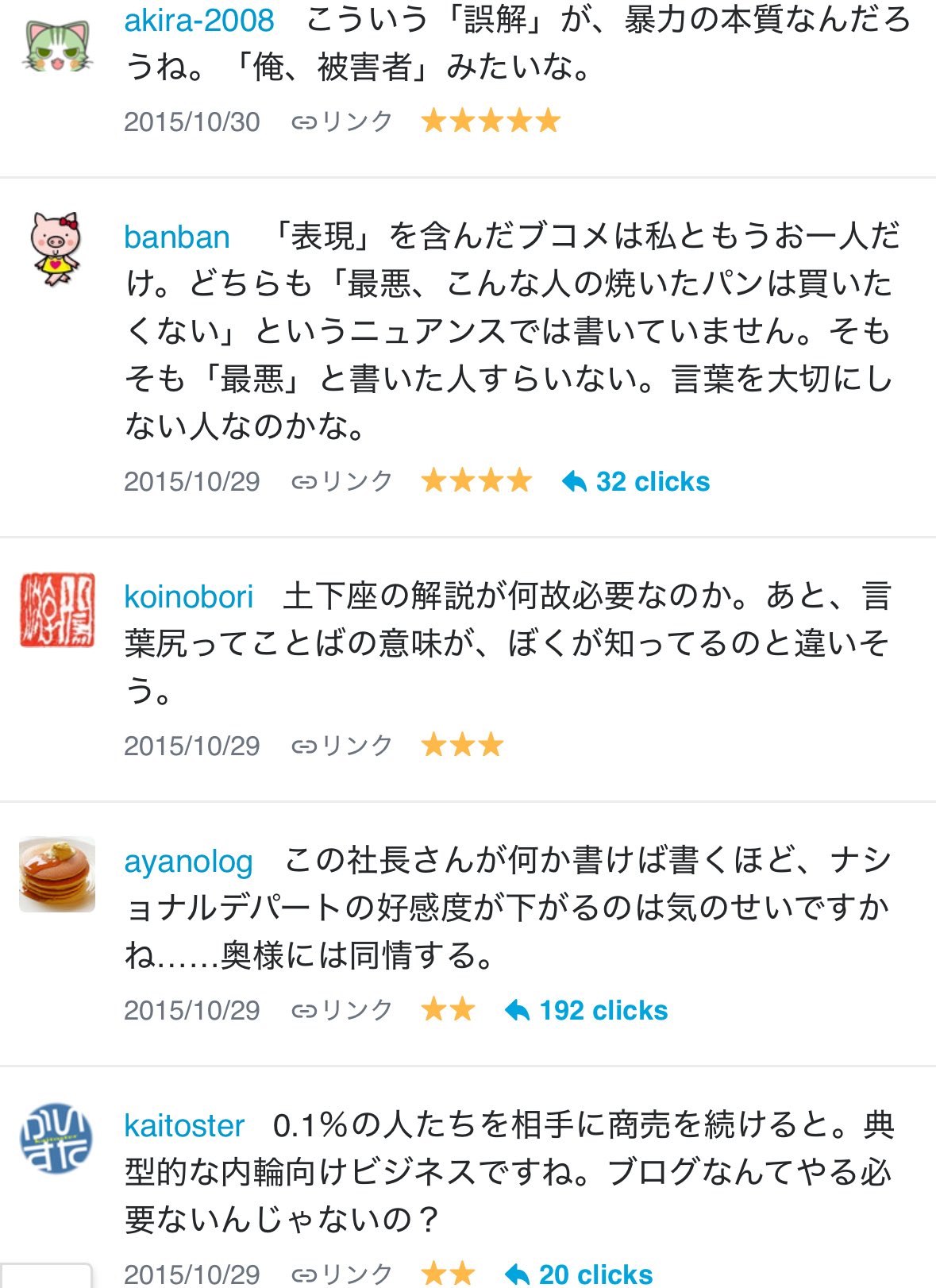Open the リンク permalink of akira-2008's comment

click(342, 121)
